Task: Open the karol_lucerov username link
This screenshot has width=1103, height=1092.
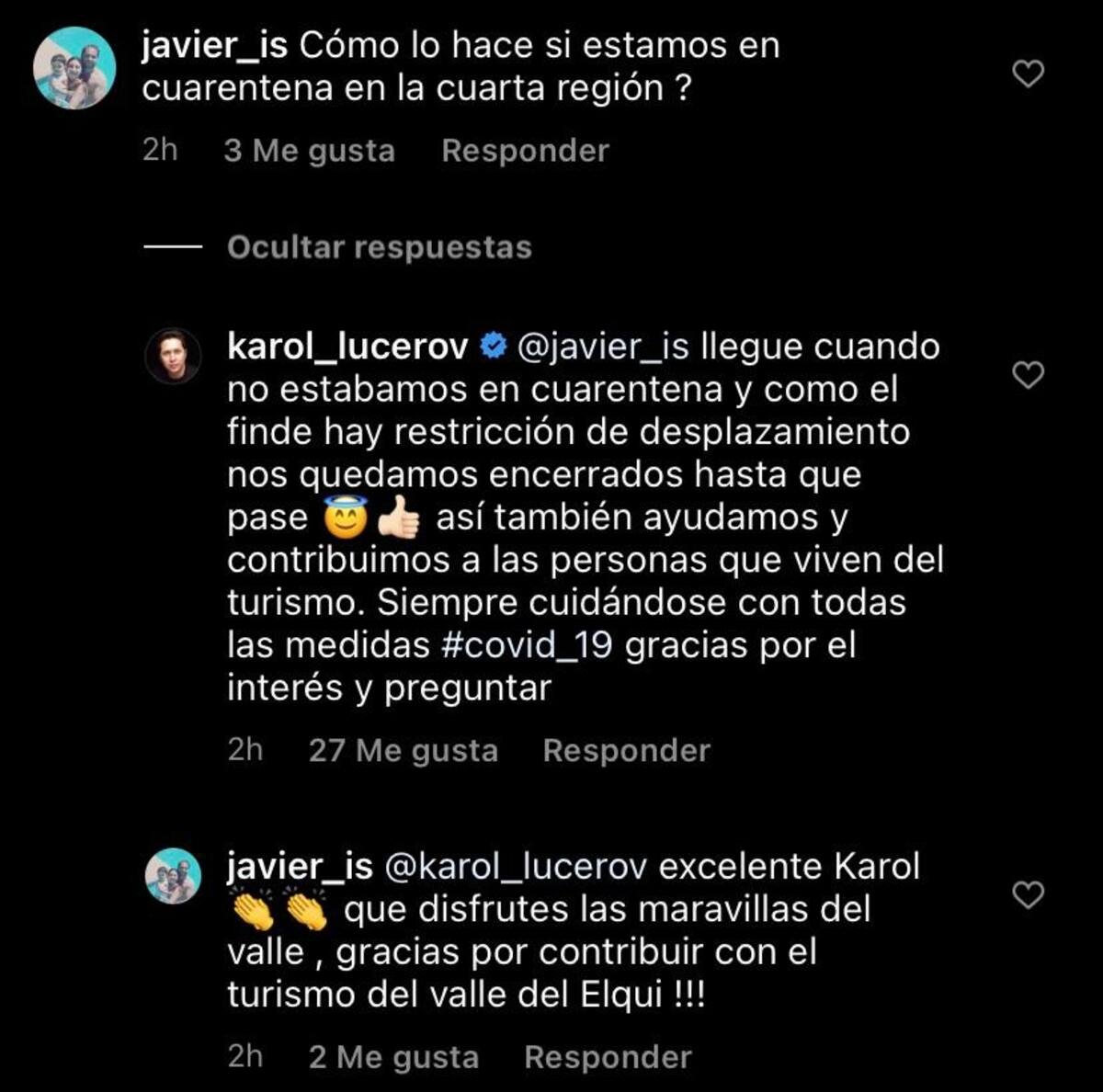Action: 347,347
